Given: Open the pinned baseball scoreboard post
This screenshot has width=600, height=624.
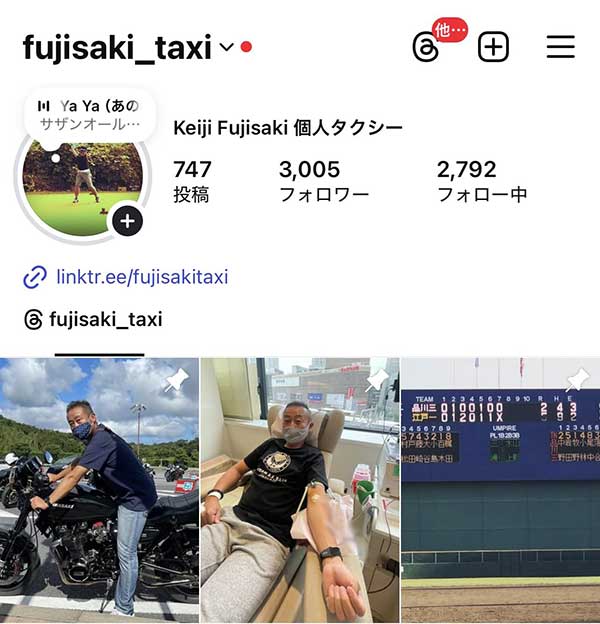Looking at the screenshot, I should pyautogui.click(x=500, y=490).
